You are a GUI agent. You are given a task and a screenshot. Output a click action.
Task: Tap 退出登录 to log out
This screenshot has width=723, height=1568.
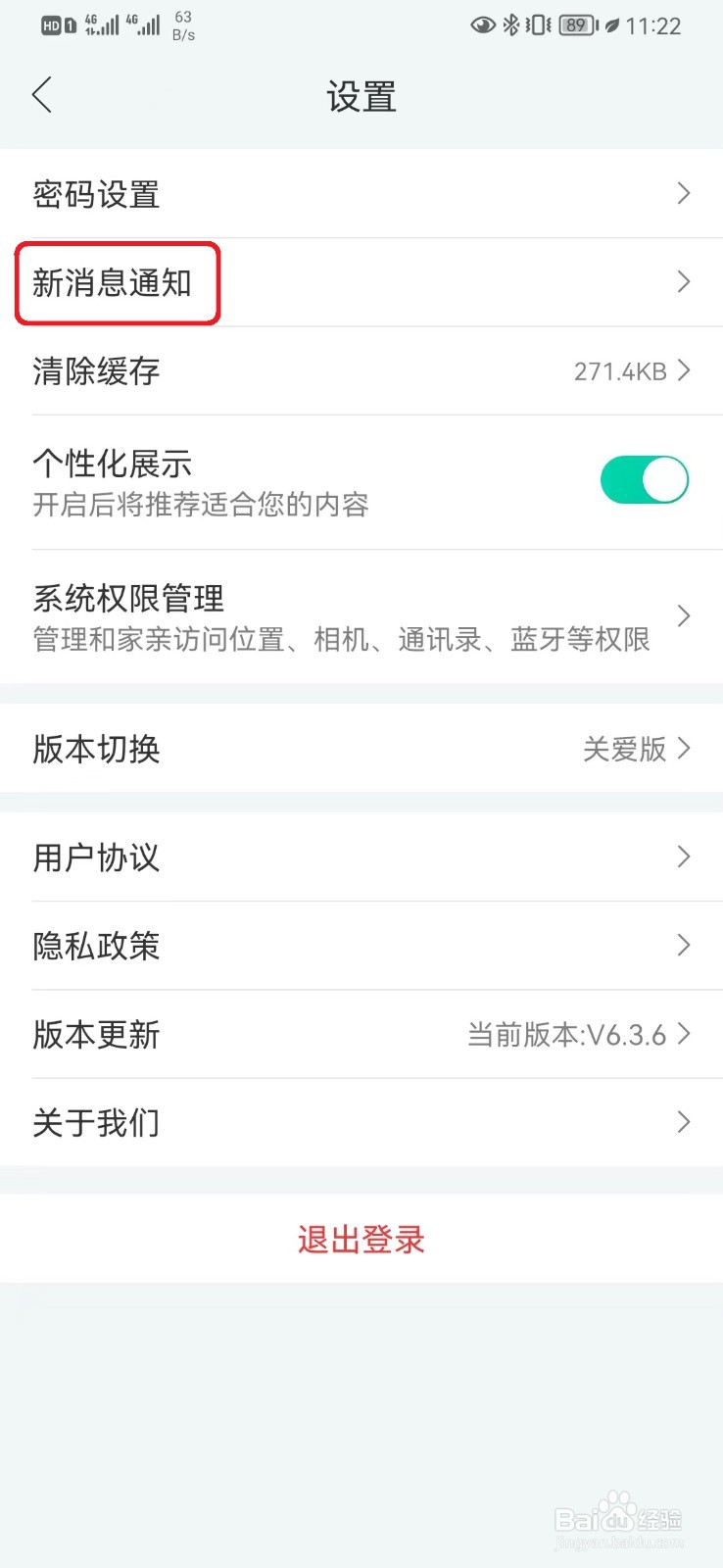tap(361, 1239)
